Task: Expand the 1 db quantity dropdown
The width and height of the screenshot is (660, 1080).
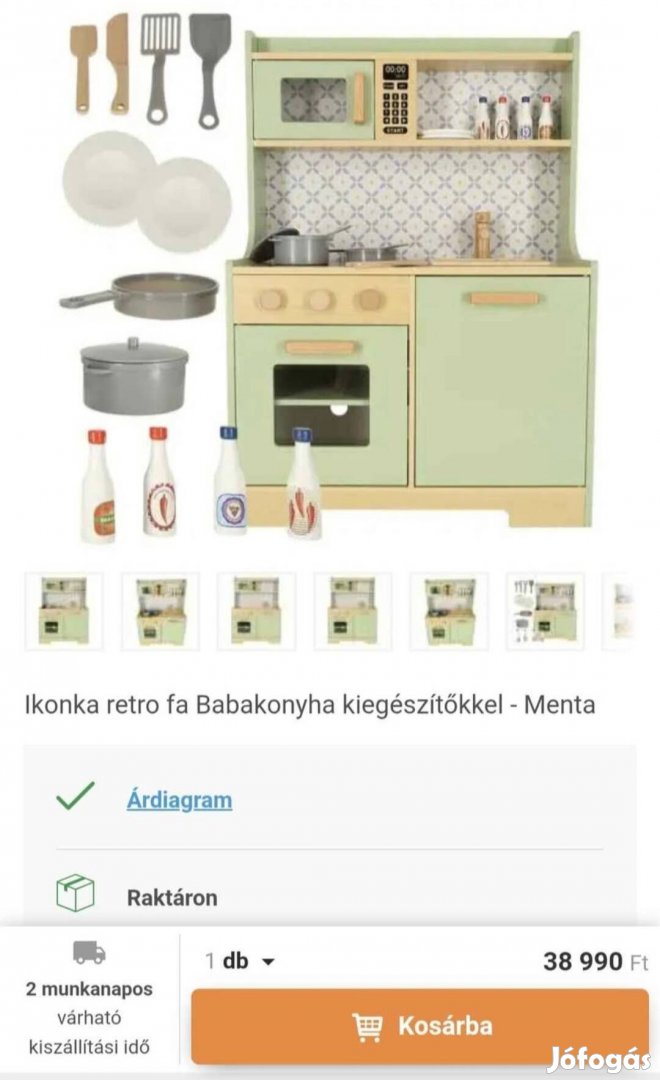Action: click(x=241, y=961)
